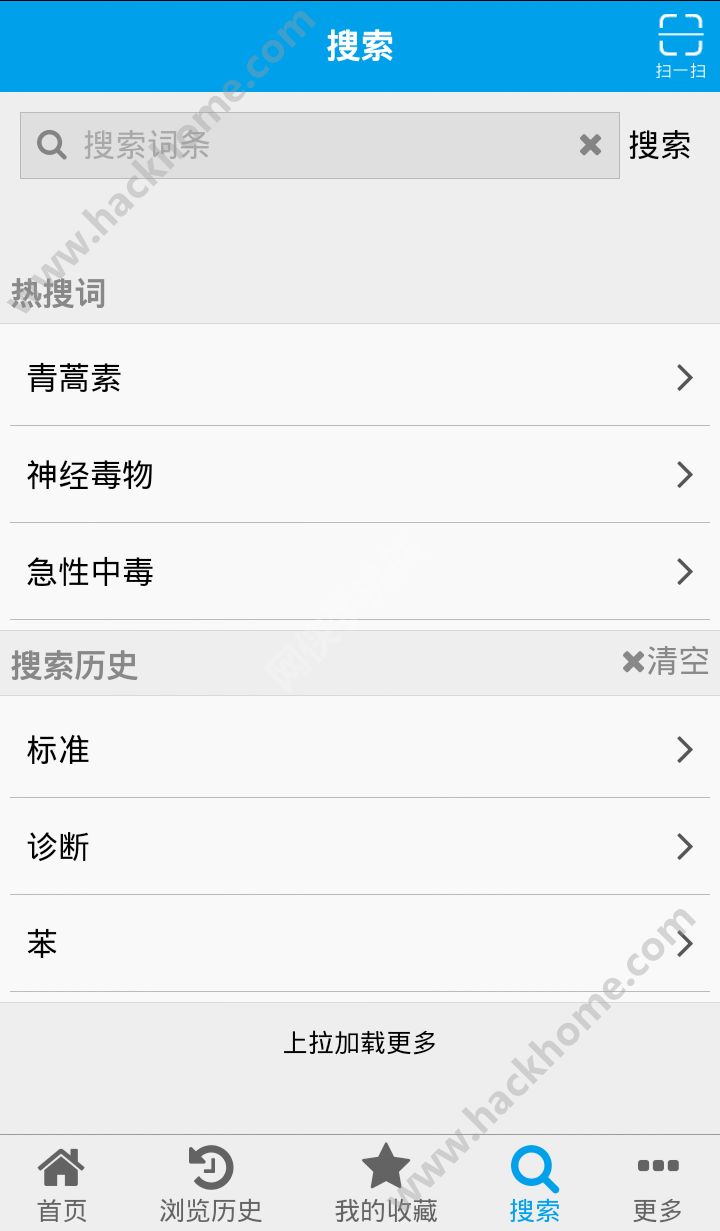Open the 更多 tab
720x1231 pixels.
[x=658, y=1184]
